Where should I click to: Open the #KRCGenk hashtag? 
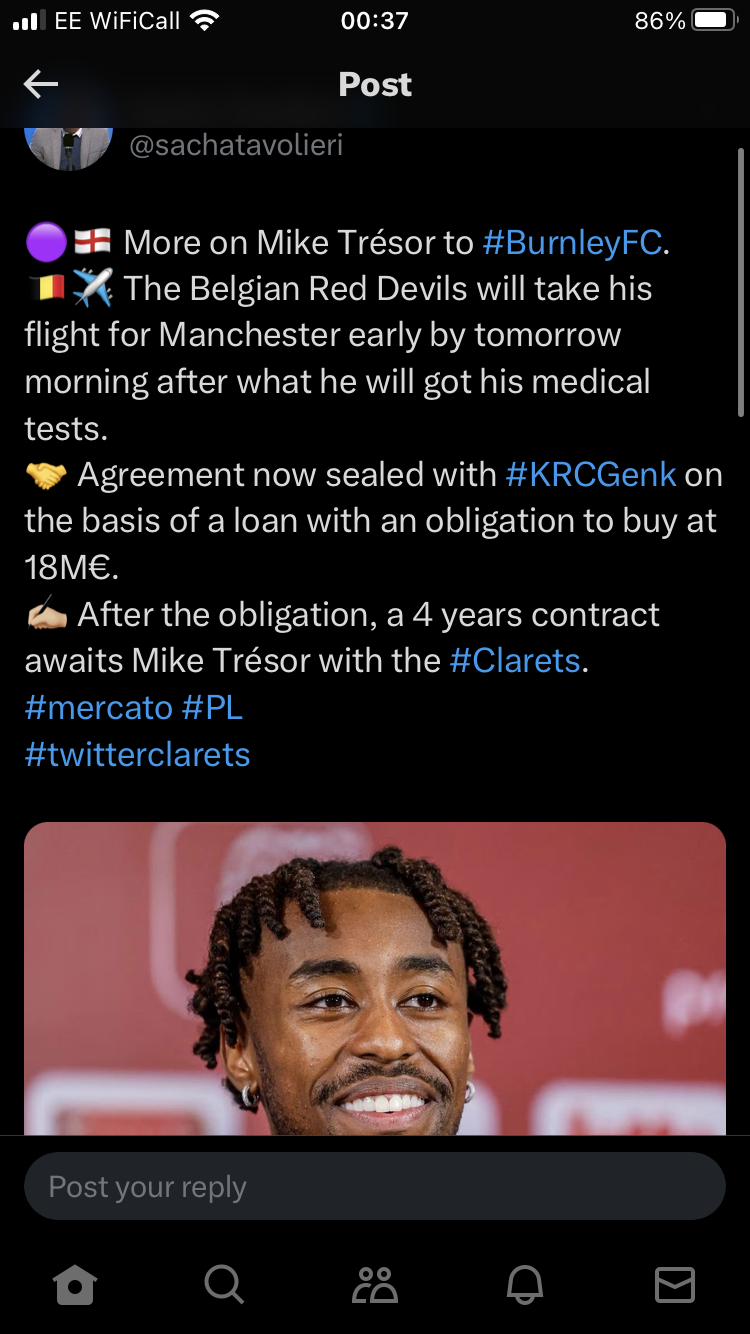click(590, 474)
